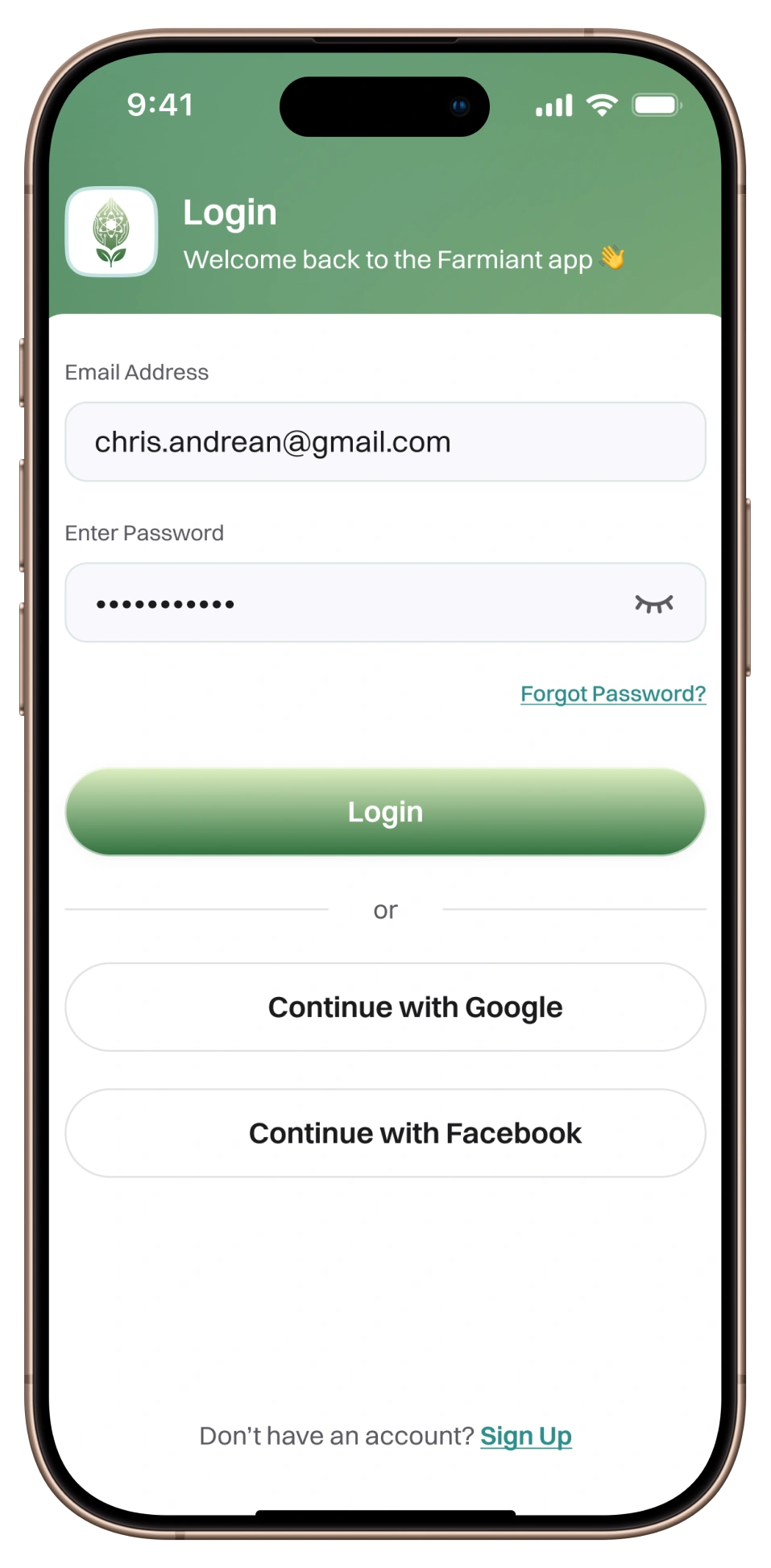
Task: Show the password with the eye icon
Action: pyautogui.click(x=653, y=603)
